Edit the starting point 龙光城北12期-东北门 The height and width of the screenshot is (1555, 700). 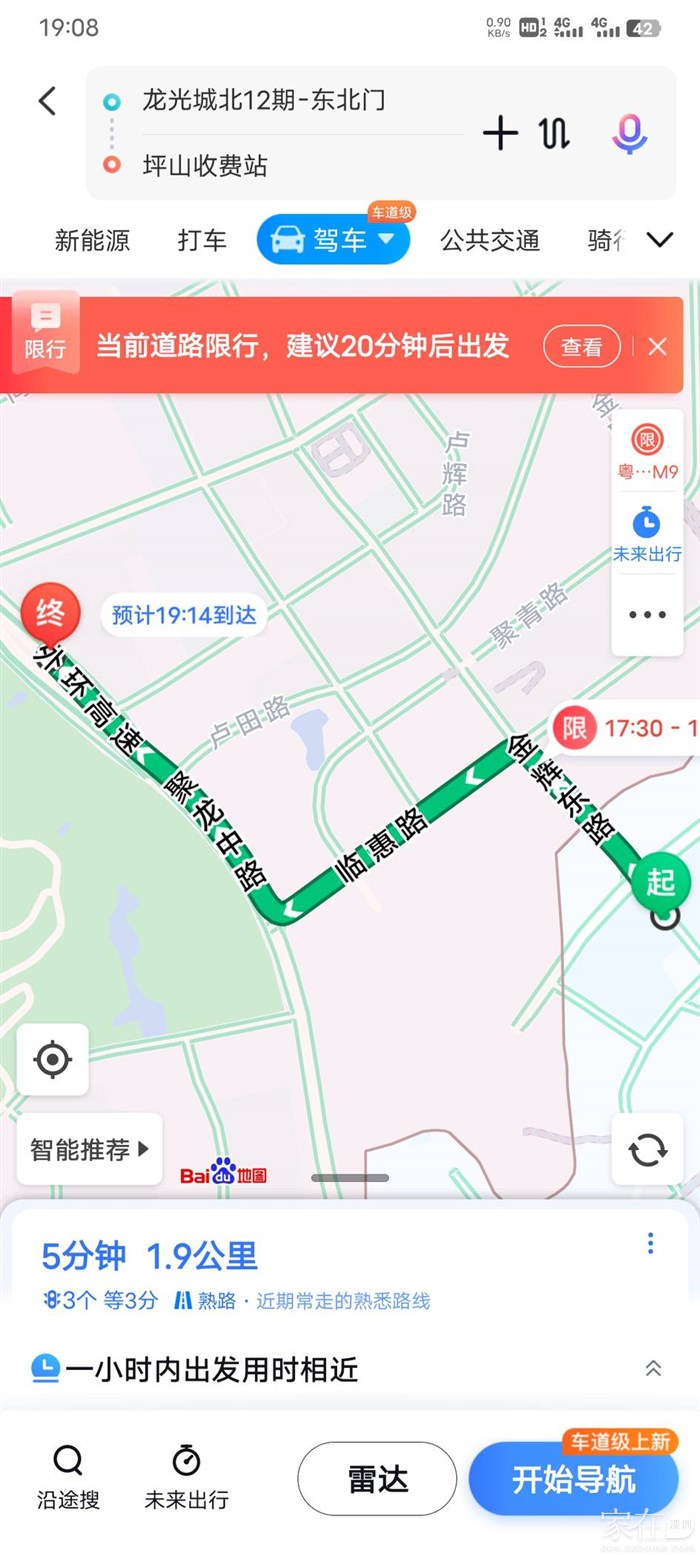tap(263, 101)
